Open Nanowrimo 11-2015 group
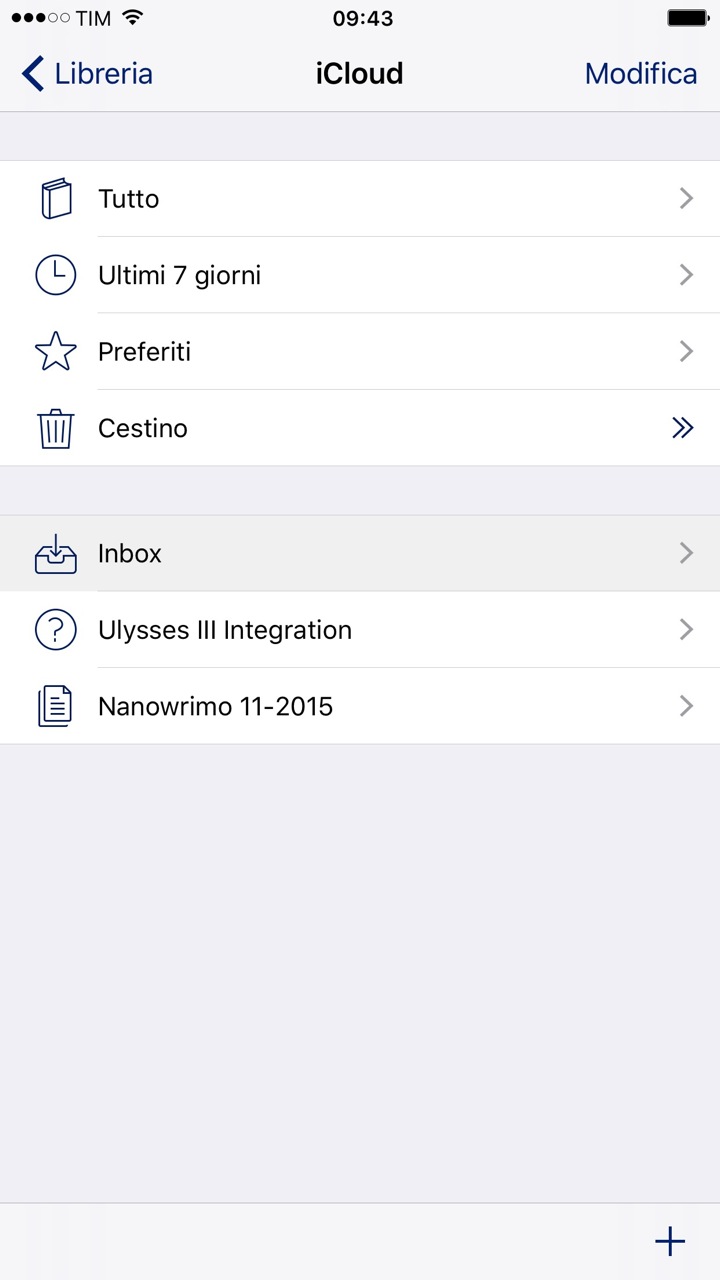This screenshot has height=1280, width=720. coord(360,706)
